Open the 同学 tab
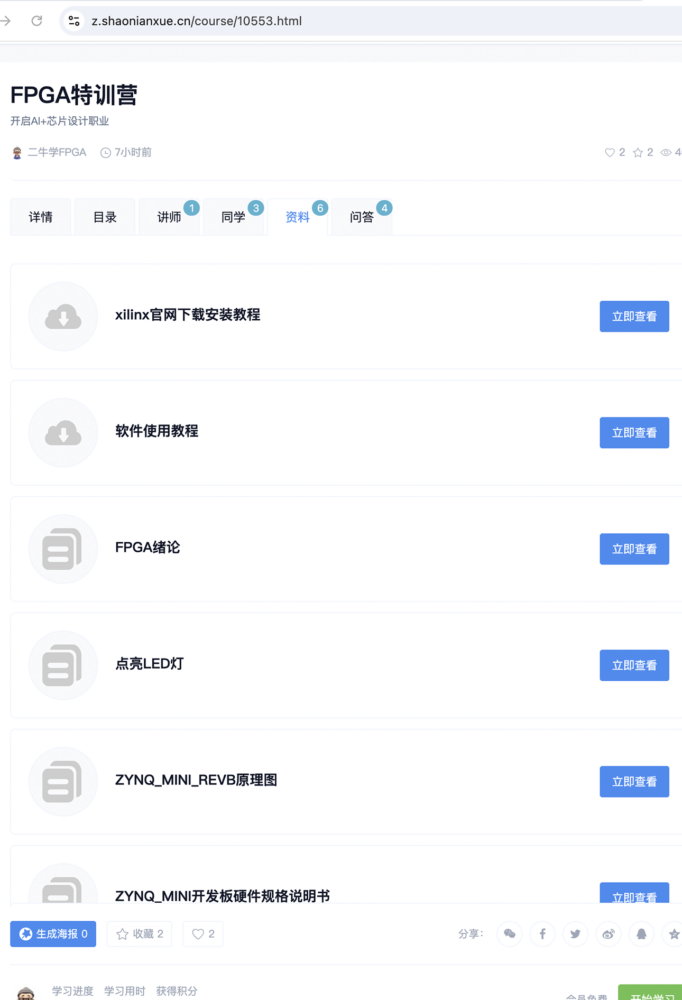The width and height of the screenshot is (682, 1000). 233,217
